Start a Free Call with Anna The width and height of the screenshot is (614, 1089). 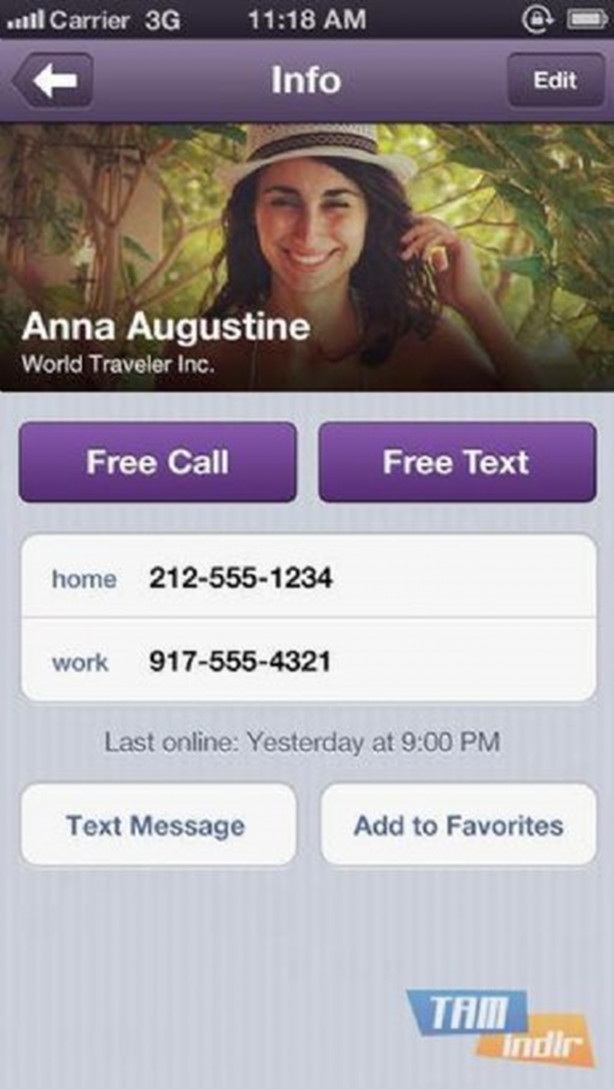coord(158,462)
